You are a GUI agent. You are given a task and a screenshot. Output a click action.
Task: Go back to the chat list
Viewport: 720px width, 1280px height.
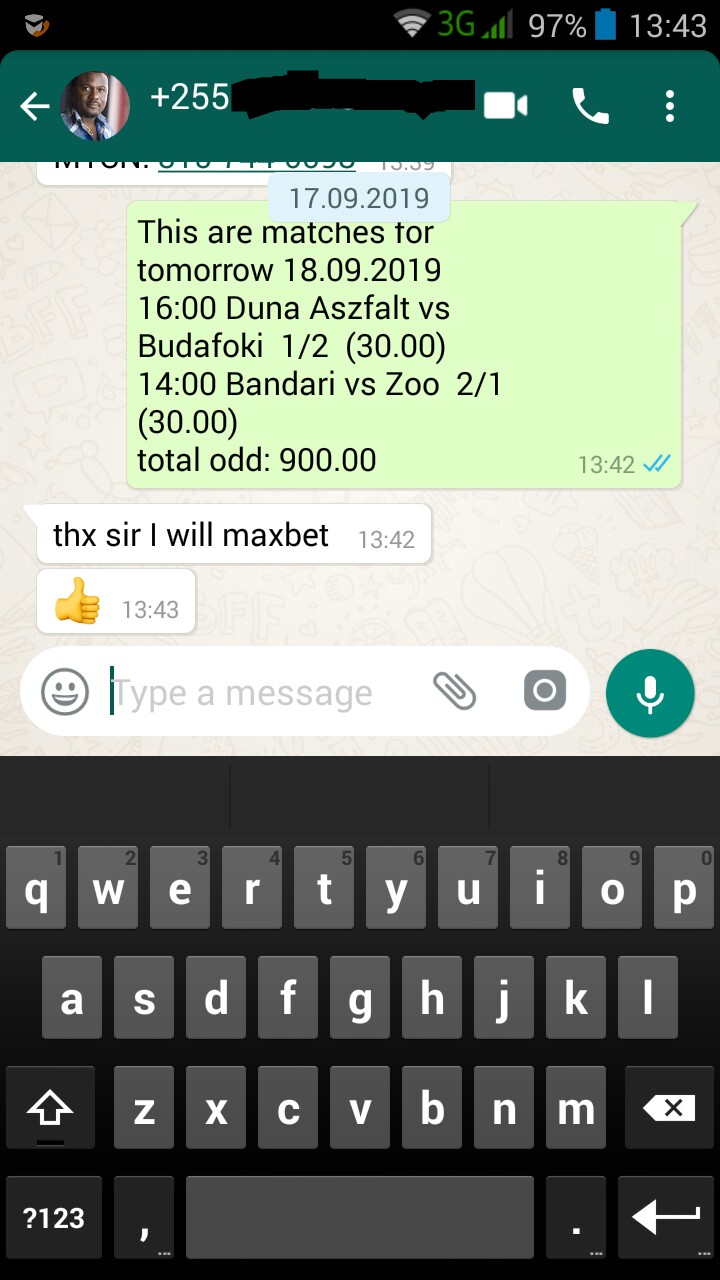(x=34, y=106)
